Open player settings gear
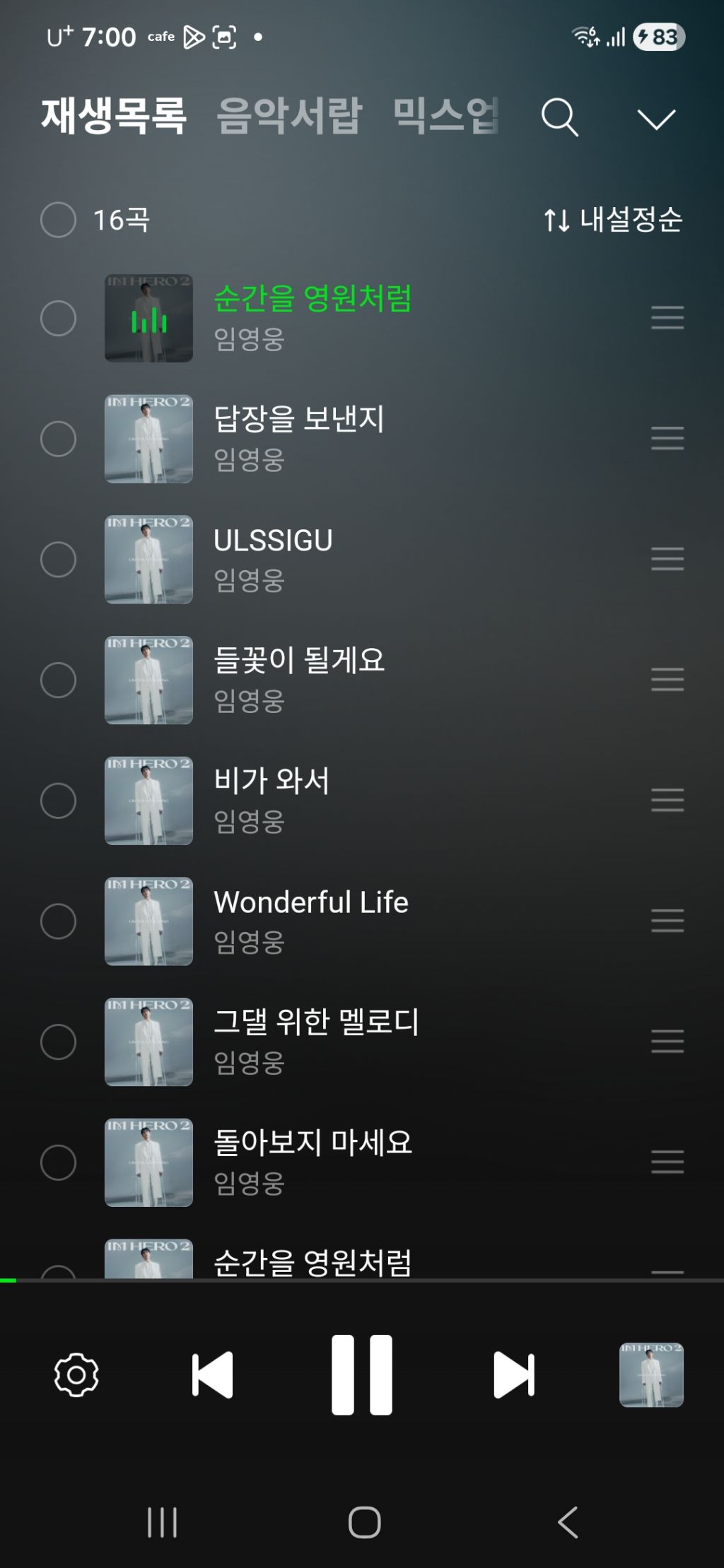 (76, 1375)
